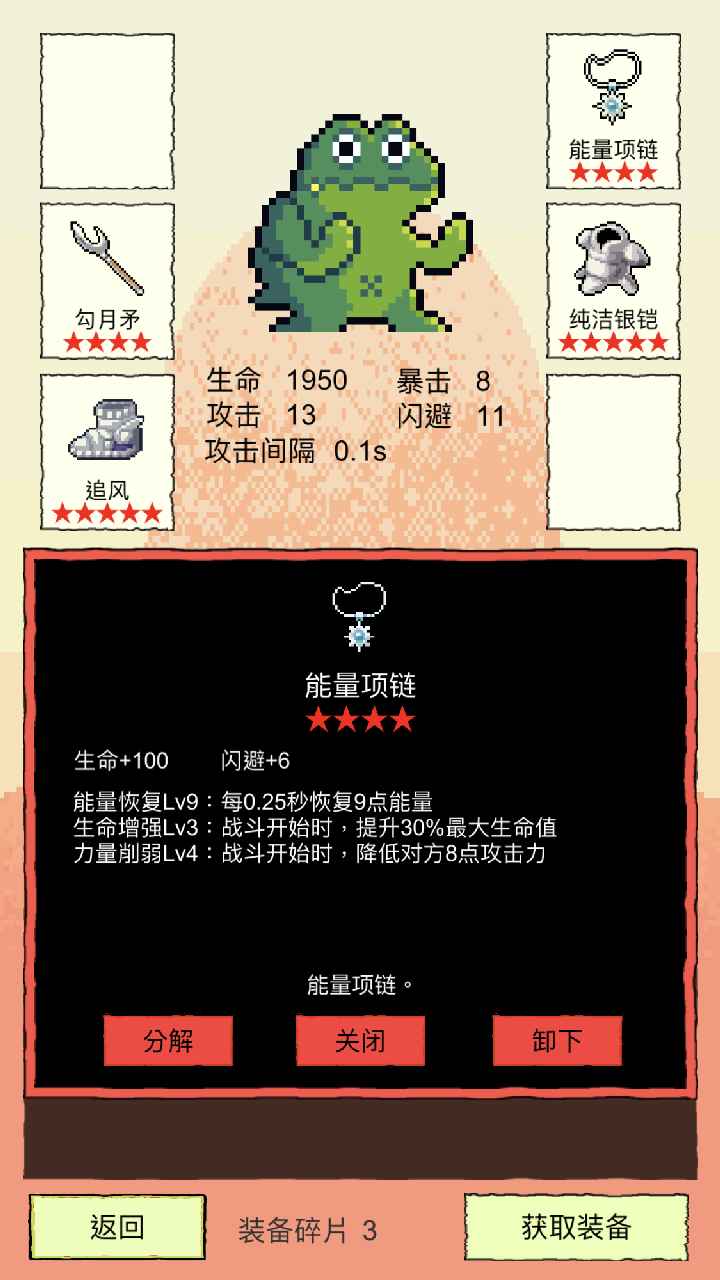Select the empty top-left equipment slot

click(105, 110)
